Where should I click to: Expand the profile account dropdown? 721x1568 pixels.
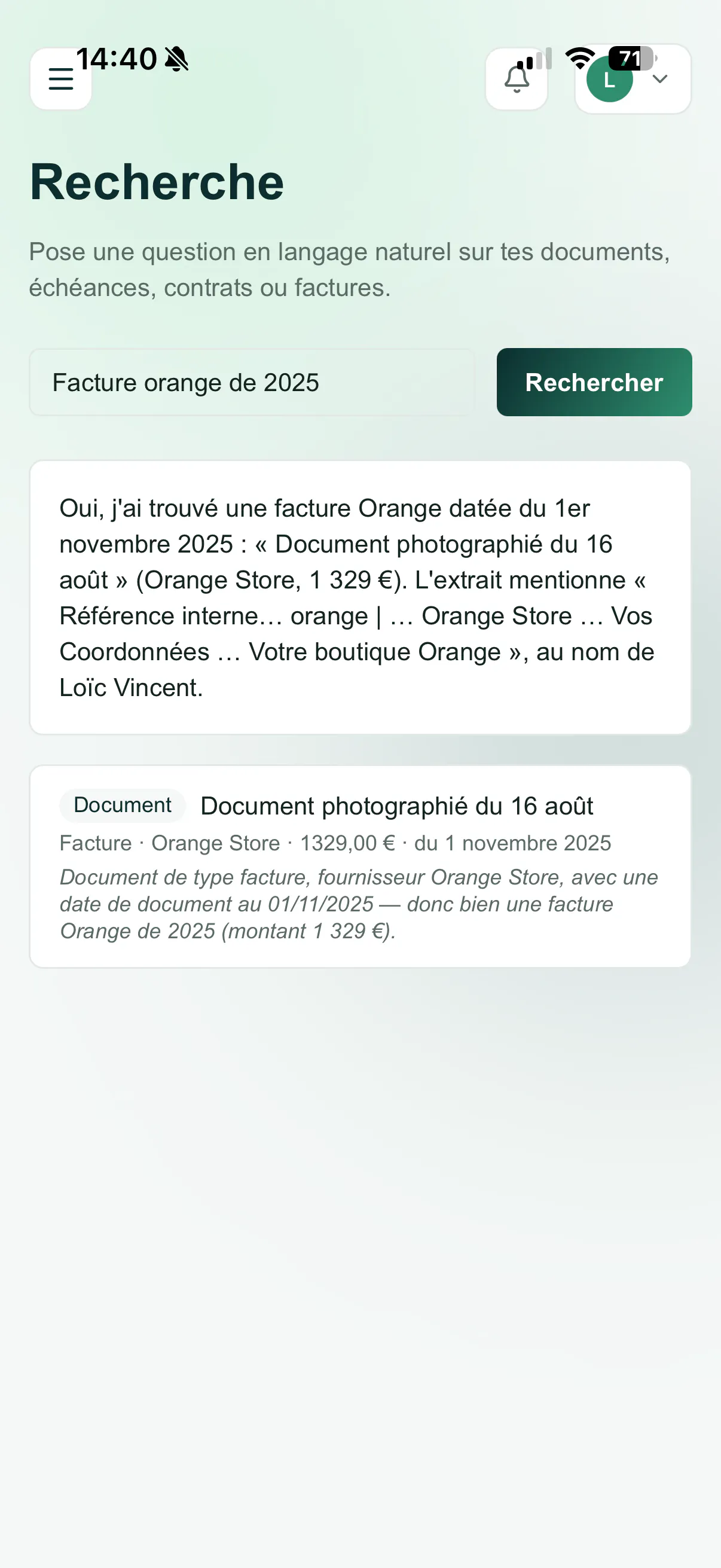click(x=633, y=79)
